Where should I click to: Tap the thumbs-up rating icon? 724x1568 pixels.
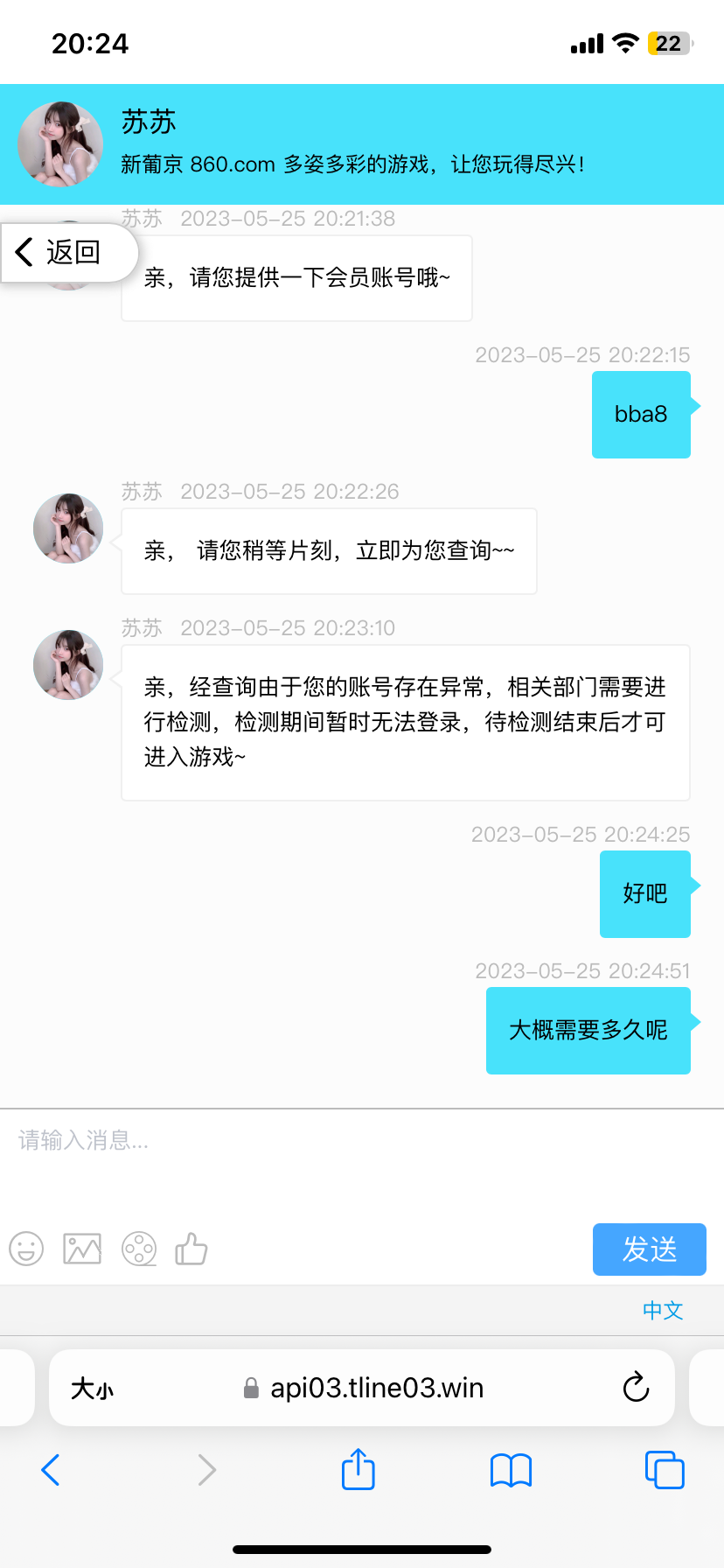coord(191,1249)
